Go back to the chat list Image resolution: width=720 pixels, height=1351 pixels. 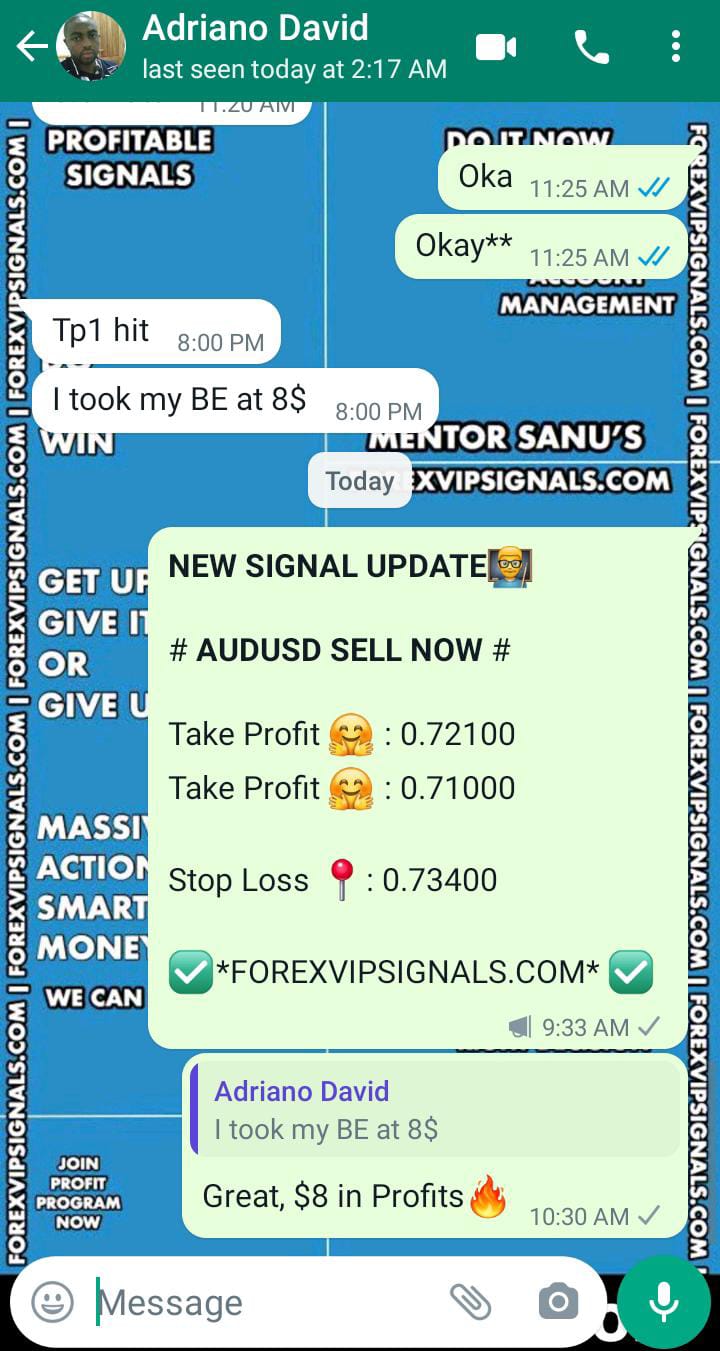click(x=31, y=46)
